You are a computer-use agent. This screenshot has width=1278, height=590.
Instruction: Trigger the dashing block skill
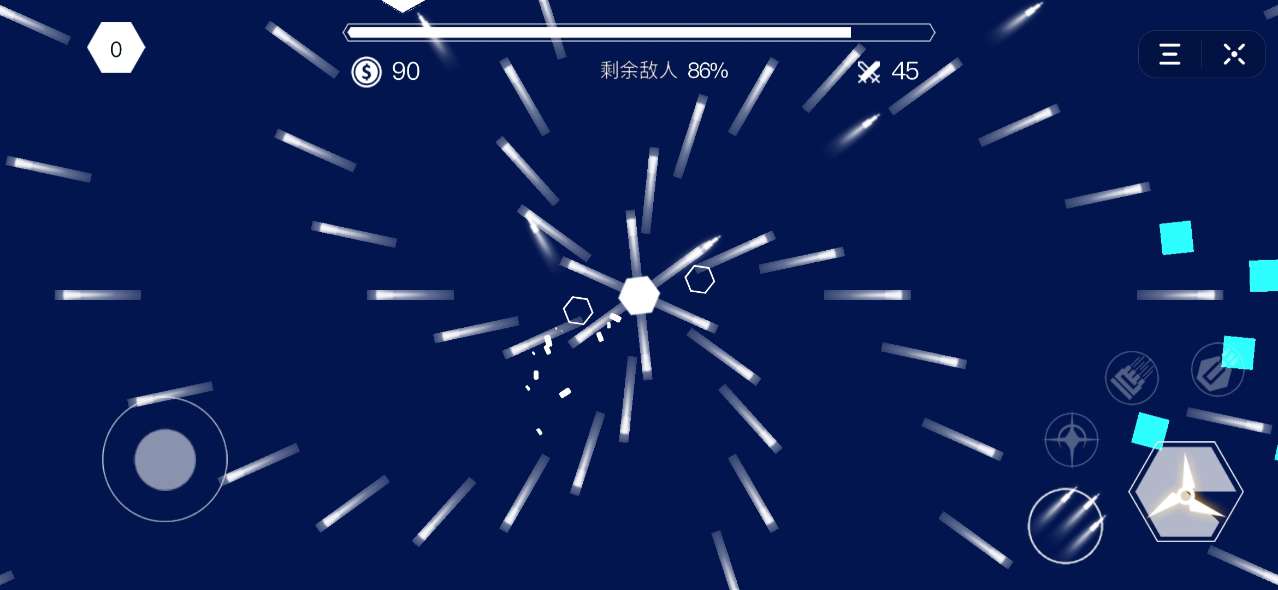[x=1131, y=378]
